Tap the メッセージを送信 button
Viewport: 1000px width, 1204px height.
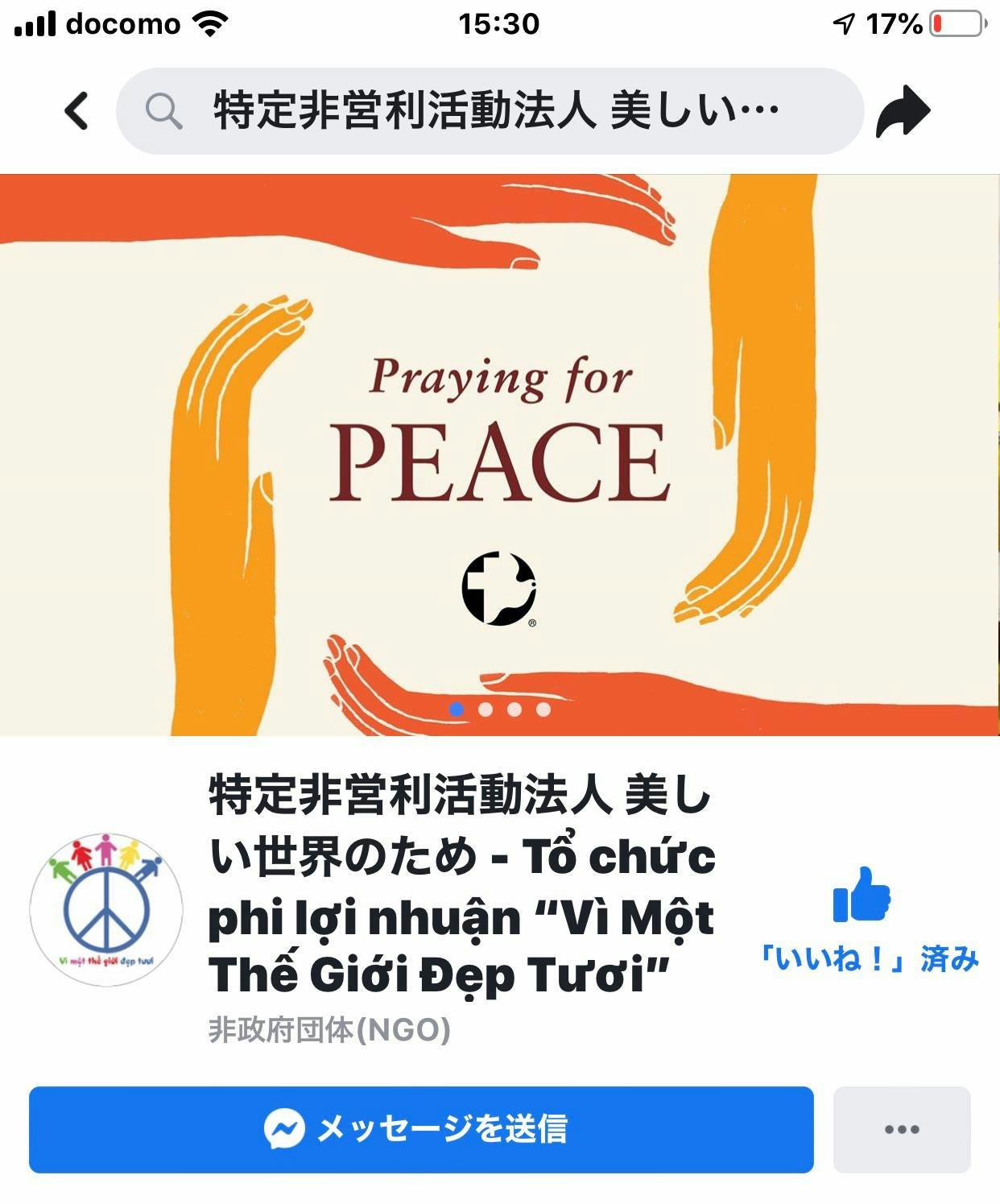[x=420, y=1128]
